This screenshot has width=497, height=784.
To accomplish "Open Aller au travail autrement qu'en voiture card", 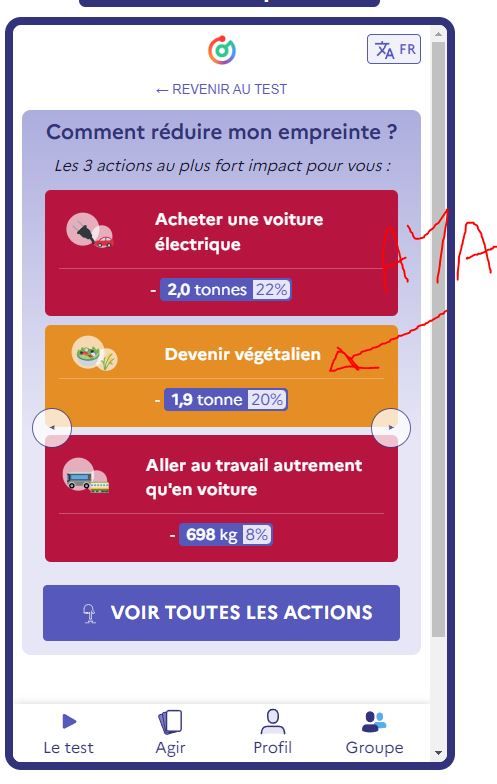I will point(222,498).
